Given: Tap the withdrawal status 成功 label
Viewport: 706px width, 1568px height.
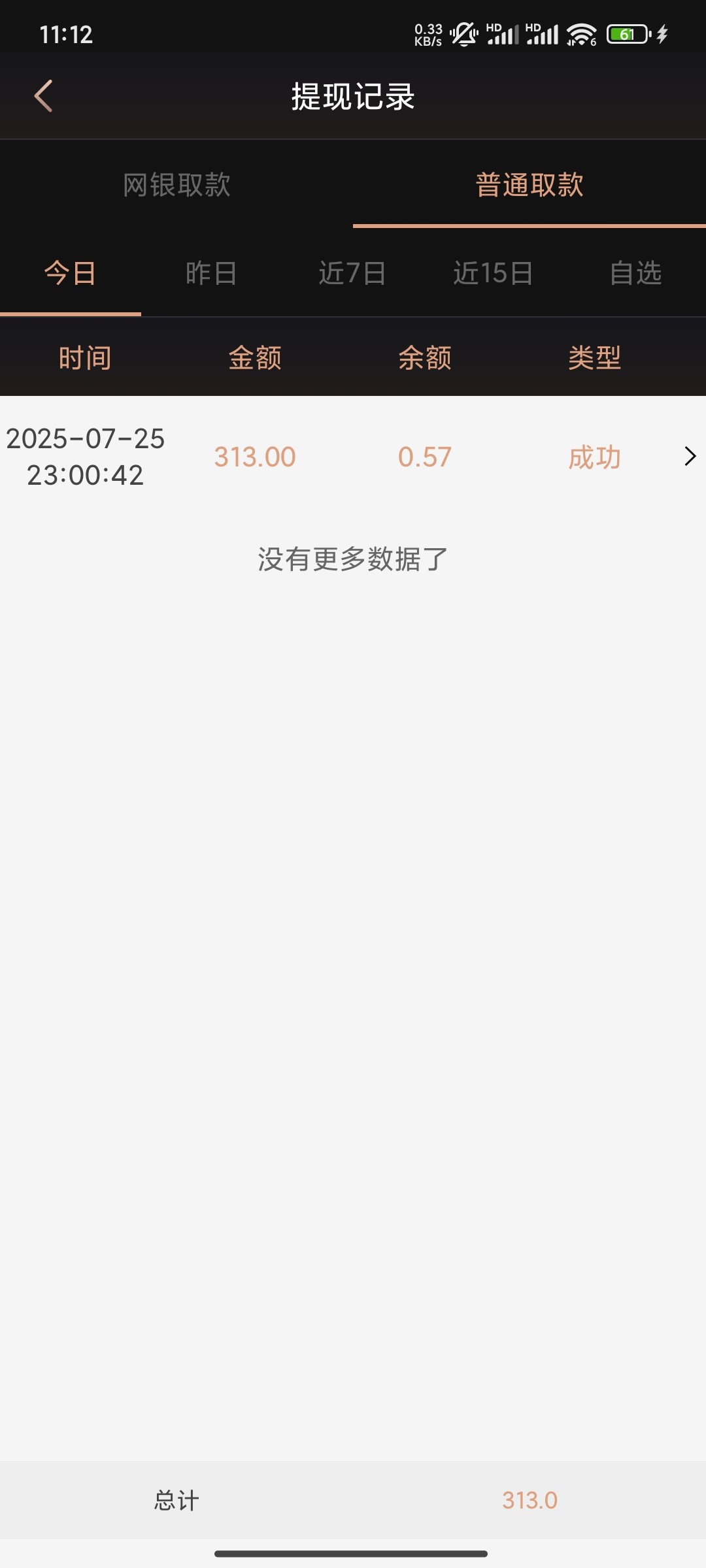Looking at the screenshot, I should point(594,457).
